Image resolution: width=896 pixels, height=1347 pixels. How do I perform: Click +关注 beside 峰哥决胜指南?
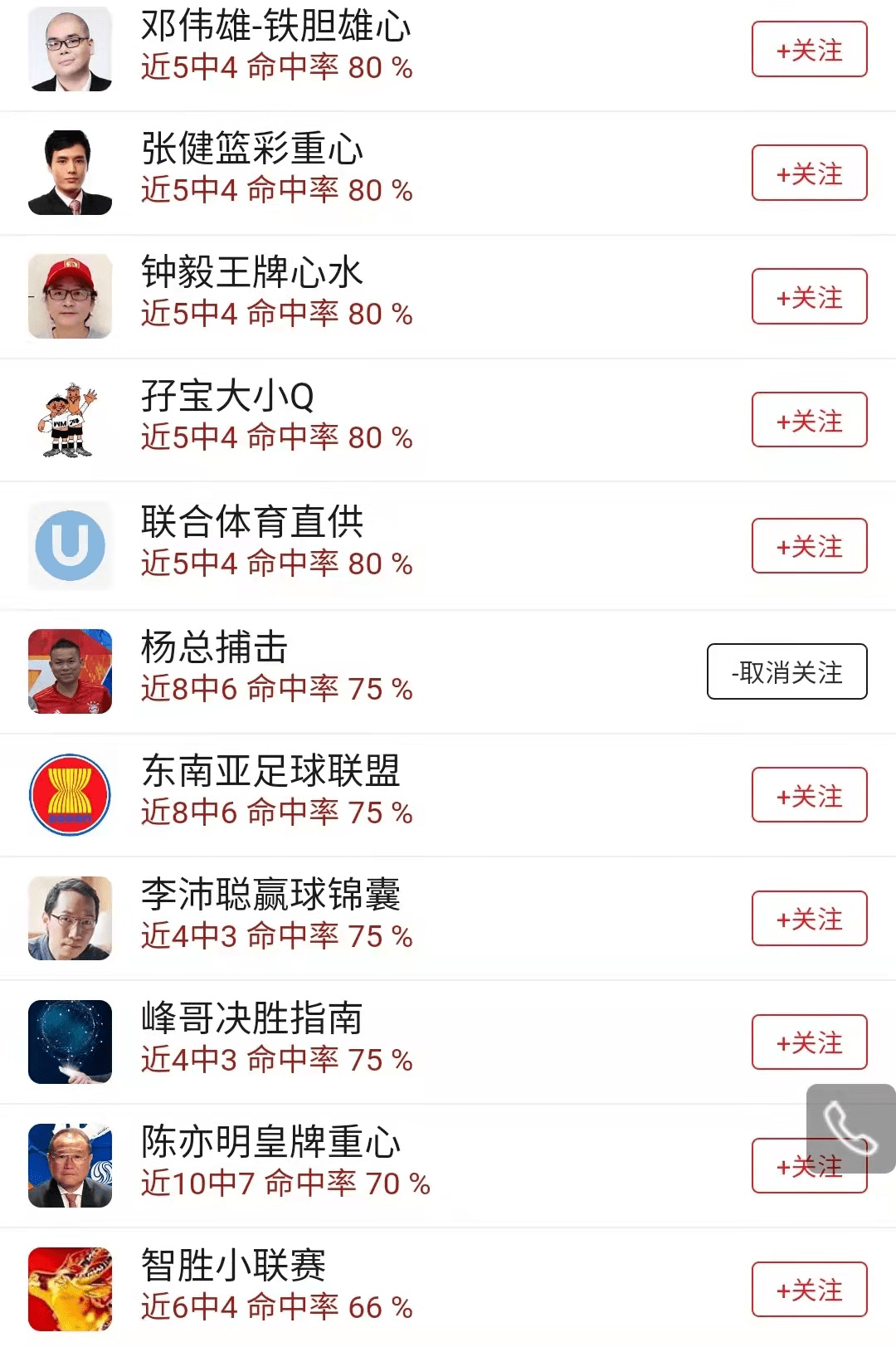[809, 1043]
